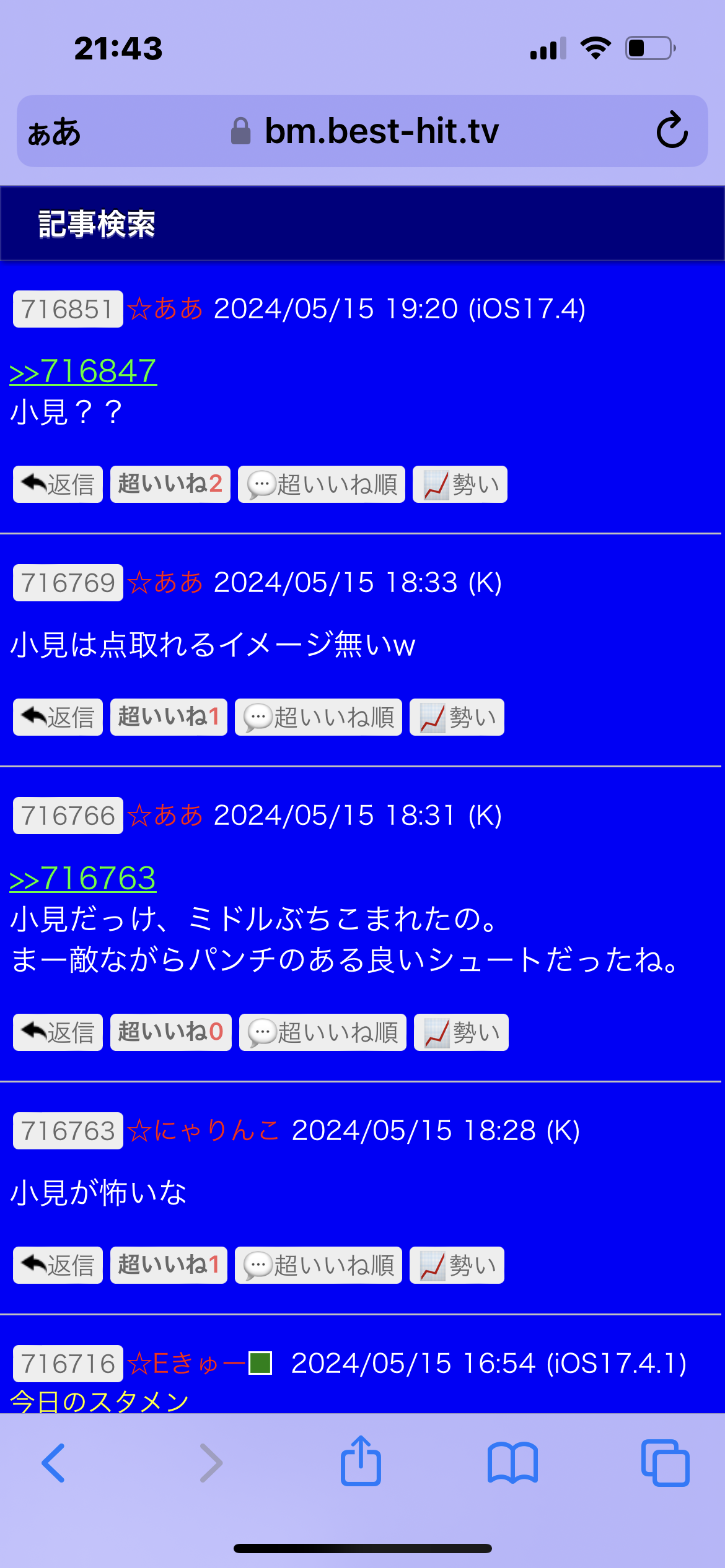Screen dimensions: 725x1568
Task: Open the >>716763 reference link
Action: [x=83, y=878]
